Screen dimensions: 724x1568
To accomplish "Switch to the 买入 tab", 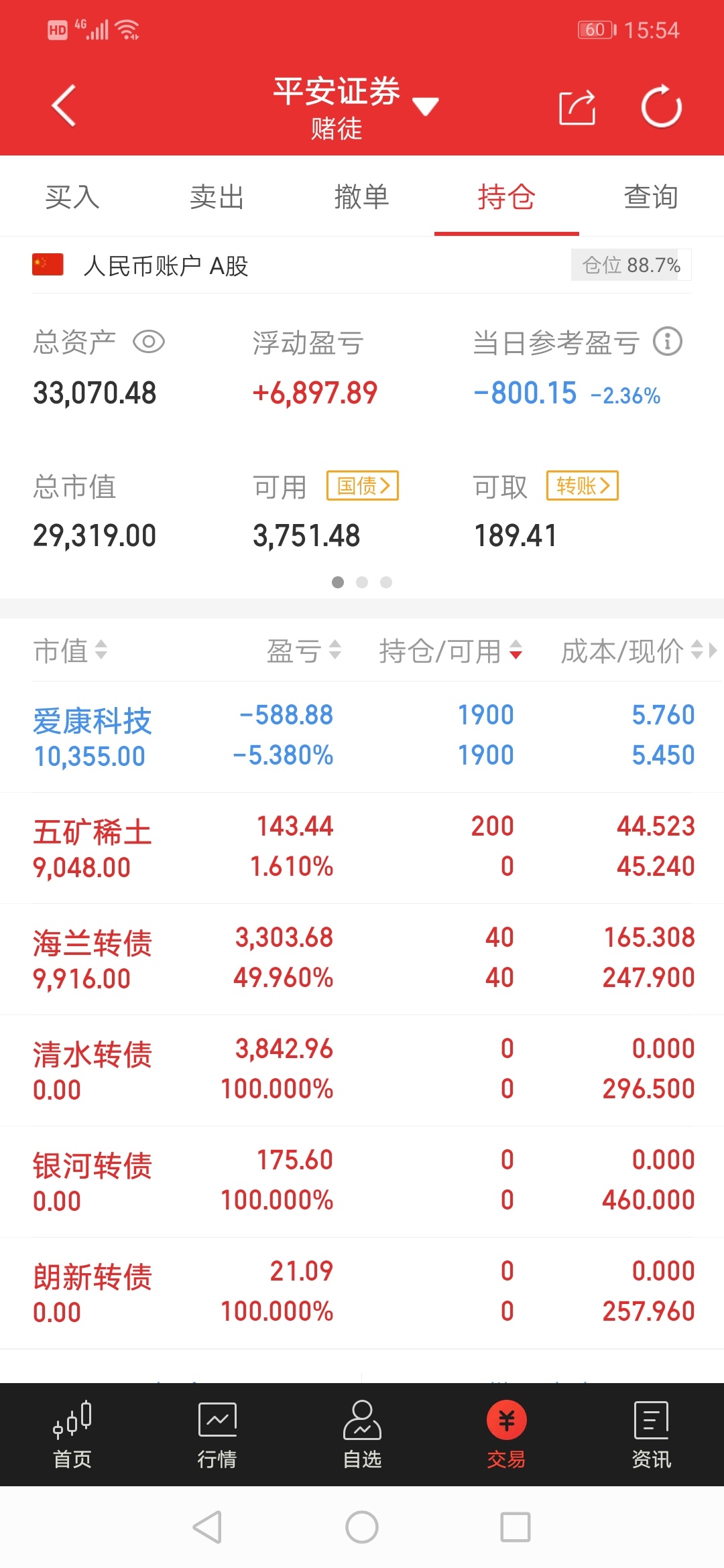I will click(72, 197).
